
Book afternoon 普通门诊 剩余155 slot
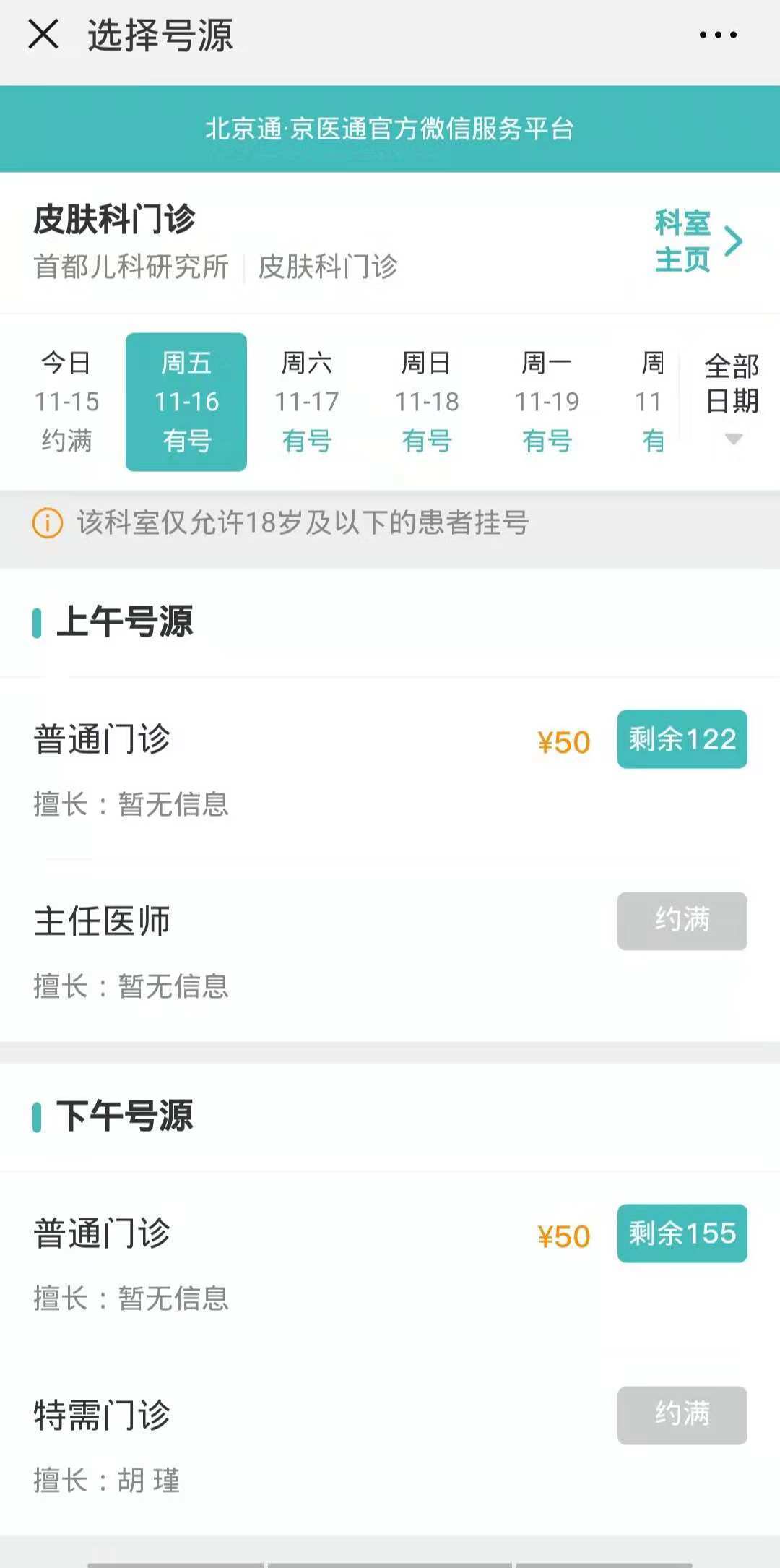pos(682,1233)
